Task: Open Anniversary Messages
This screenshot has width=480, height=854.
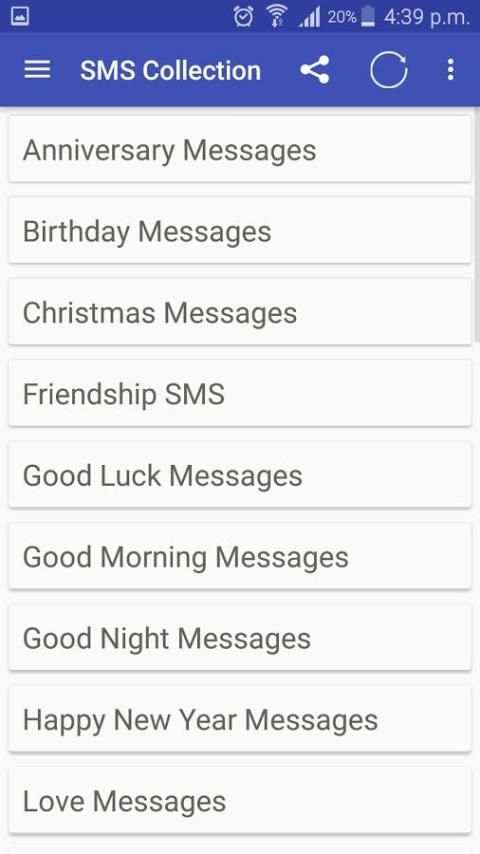Action: 240,148
